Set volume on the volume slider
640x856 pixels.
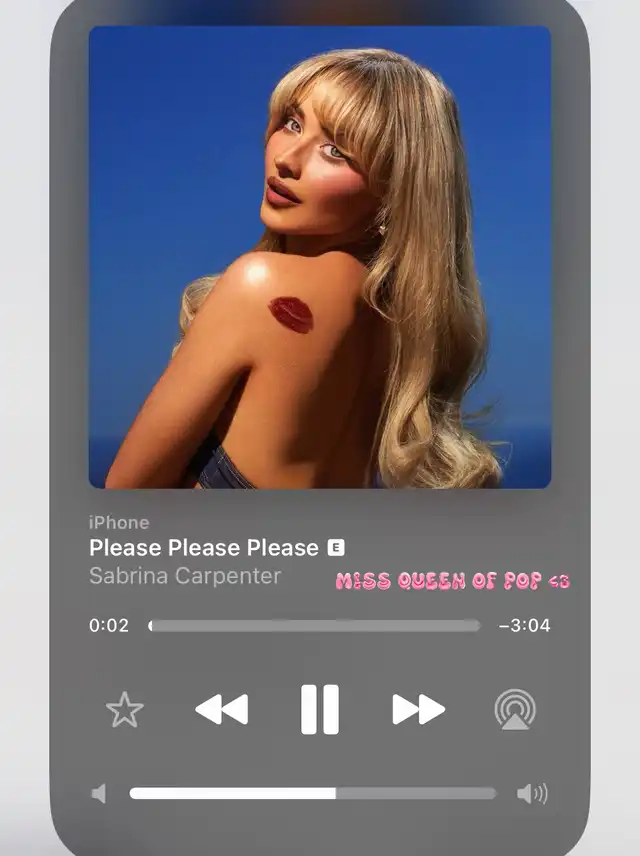click(x=312, y=793)
